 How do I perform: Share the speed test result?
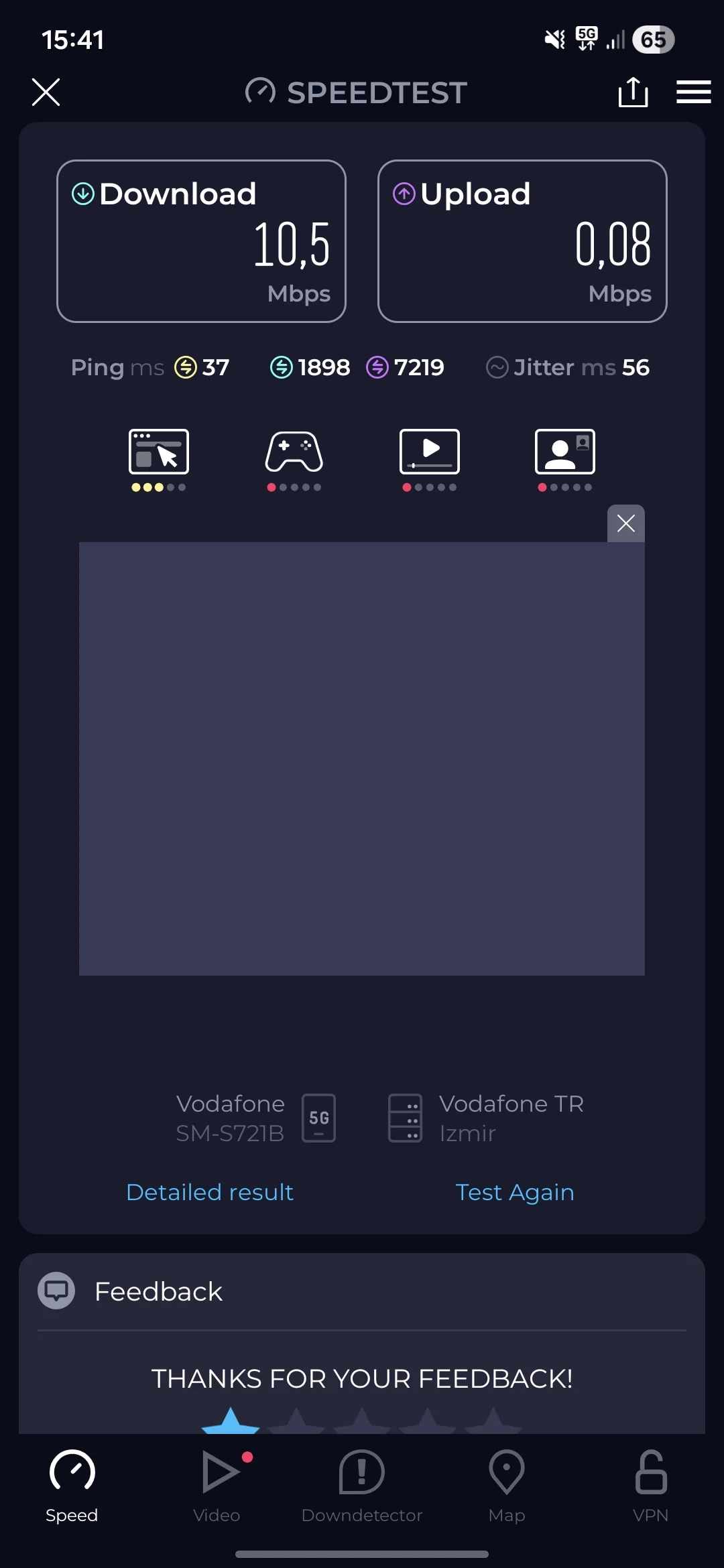pos(633,92)
